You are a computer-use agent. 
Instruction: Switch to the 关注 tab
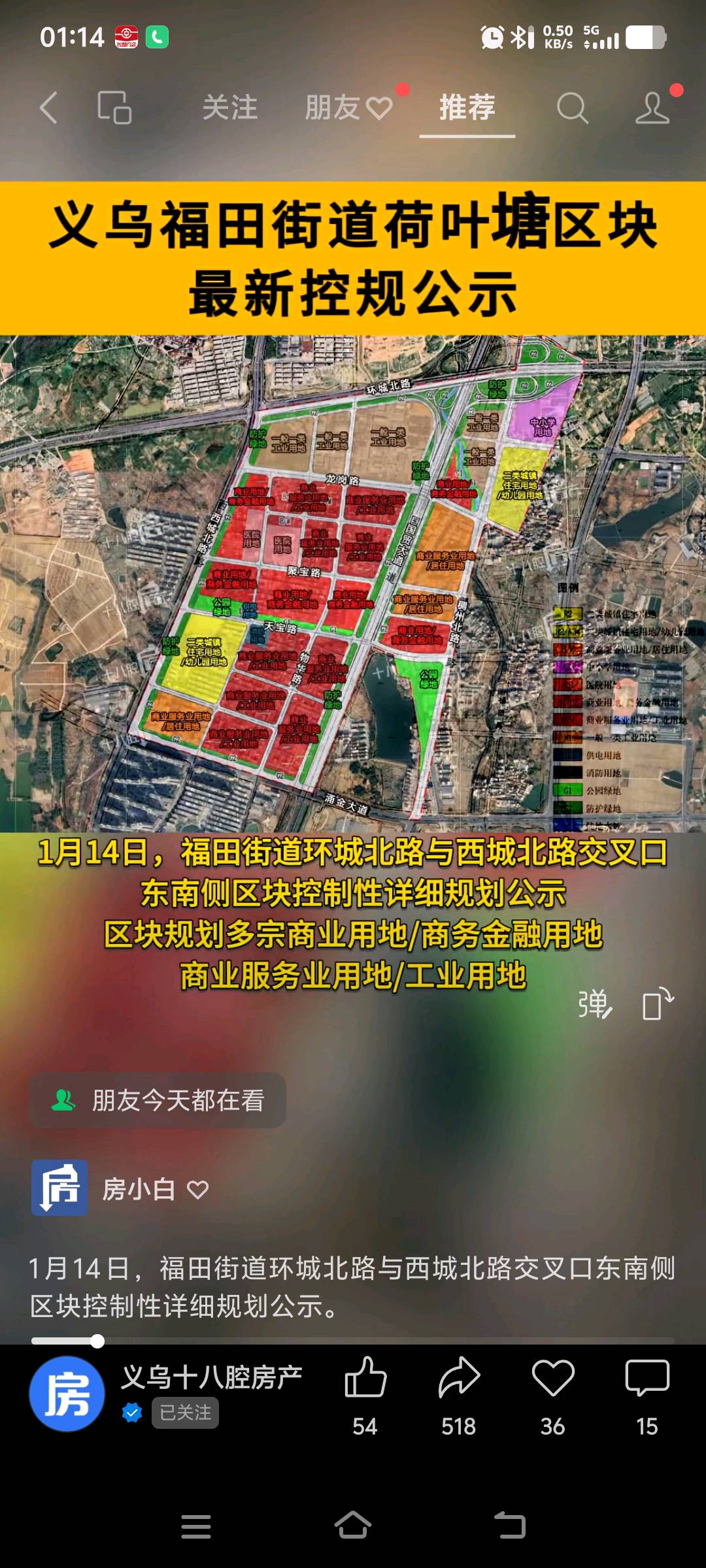tap(229, 108)
